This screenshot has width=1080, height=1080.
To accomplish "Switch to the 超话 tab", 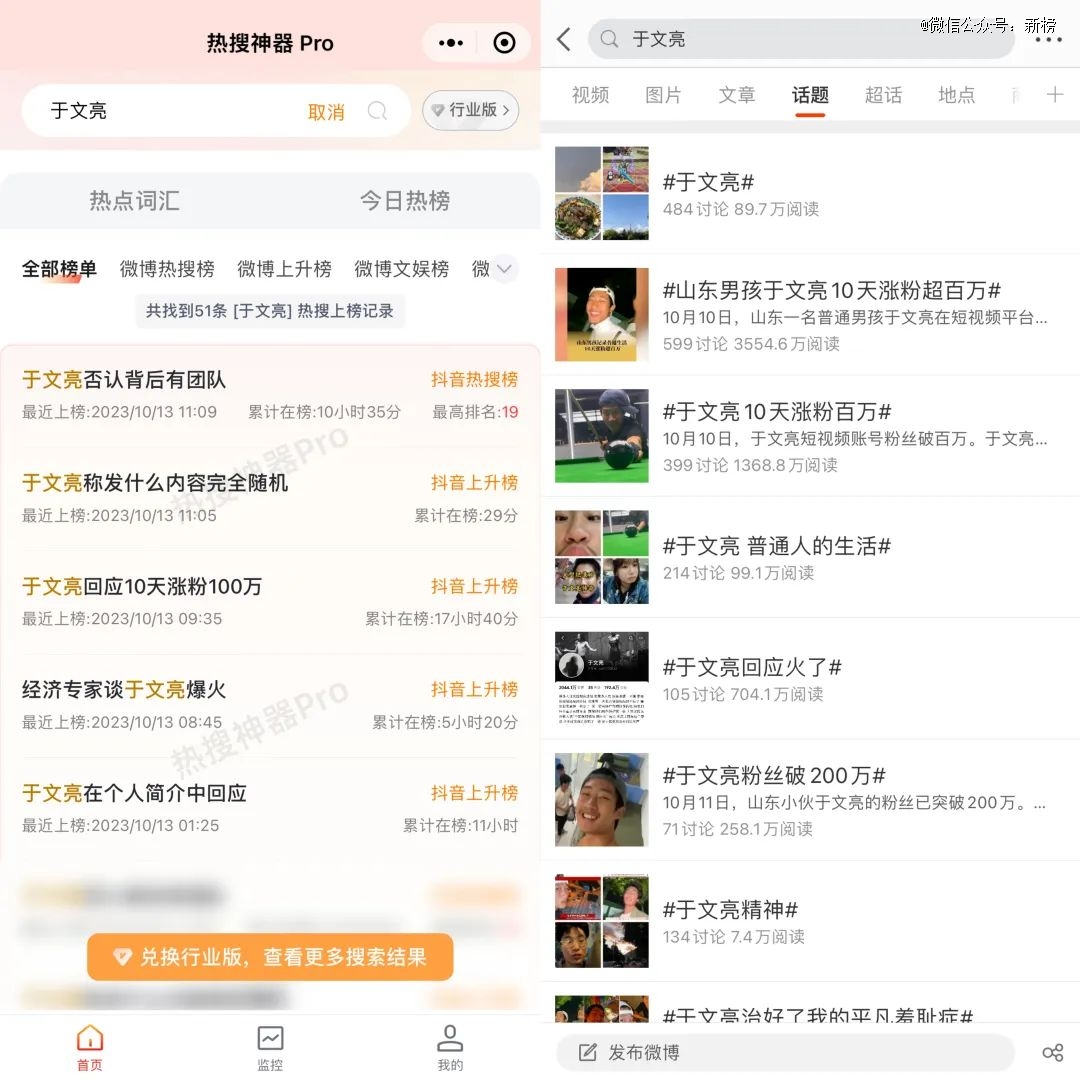I will point(883,95).
